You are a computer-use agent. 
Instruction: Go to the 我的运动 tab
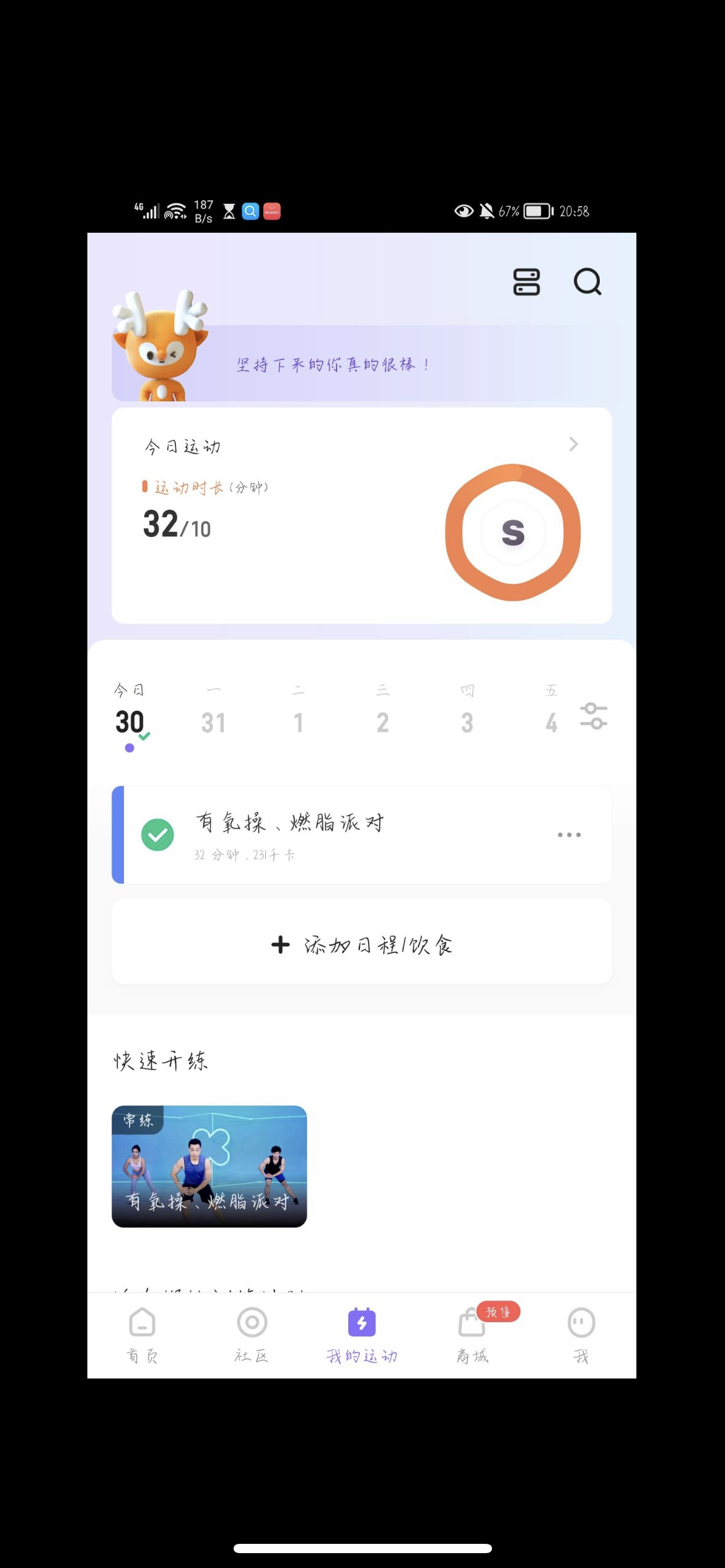point(362,1335)
